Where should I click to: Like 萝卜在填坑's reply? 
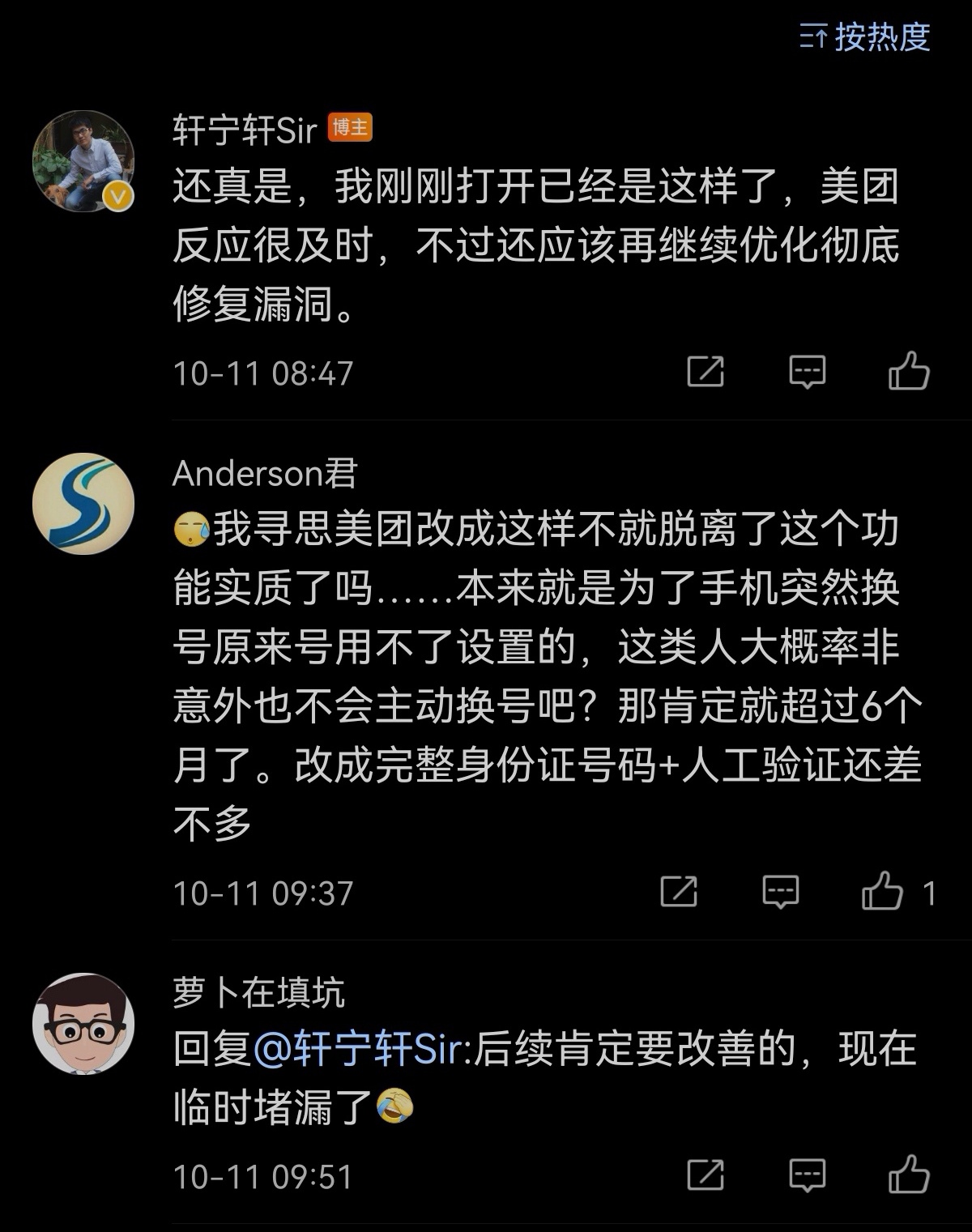tap(908, 1175)
